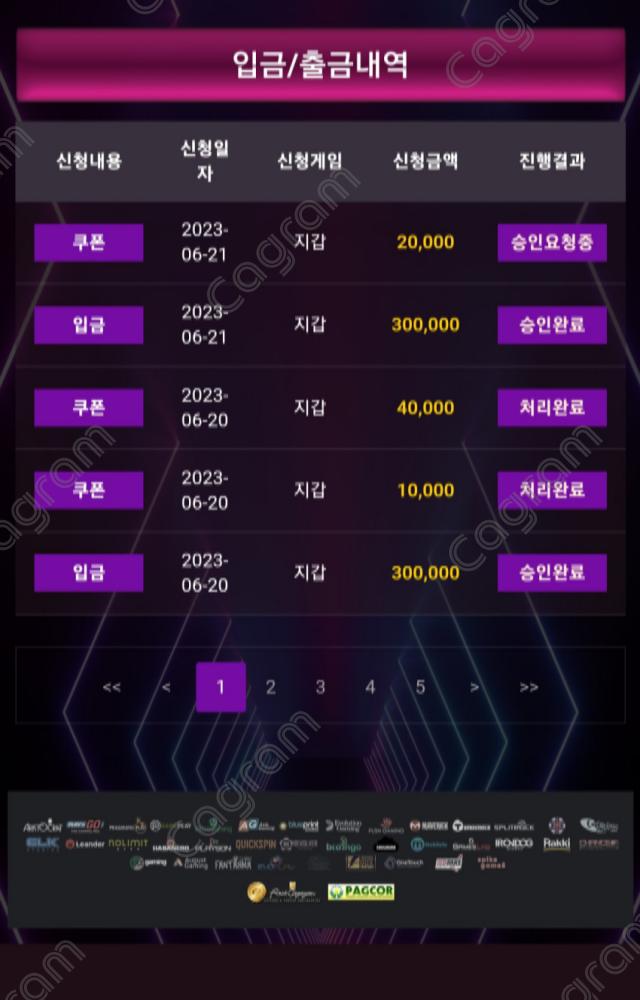This screenshot has width=640, height=1000.
Task: Return to first page with << arrow
Action: click(x=112, y=687)
